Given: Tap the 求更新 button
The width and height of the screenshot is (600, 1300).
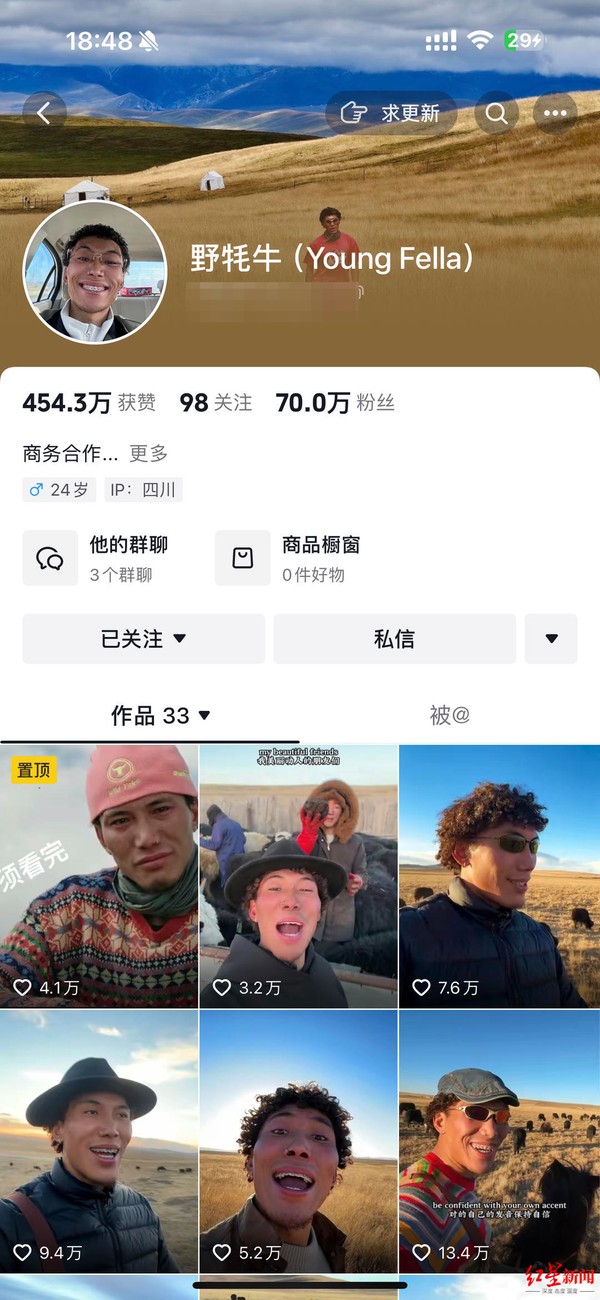Looking at the screenshot, I should click(391, 113).
